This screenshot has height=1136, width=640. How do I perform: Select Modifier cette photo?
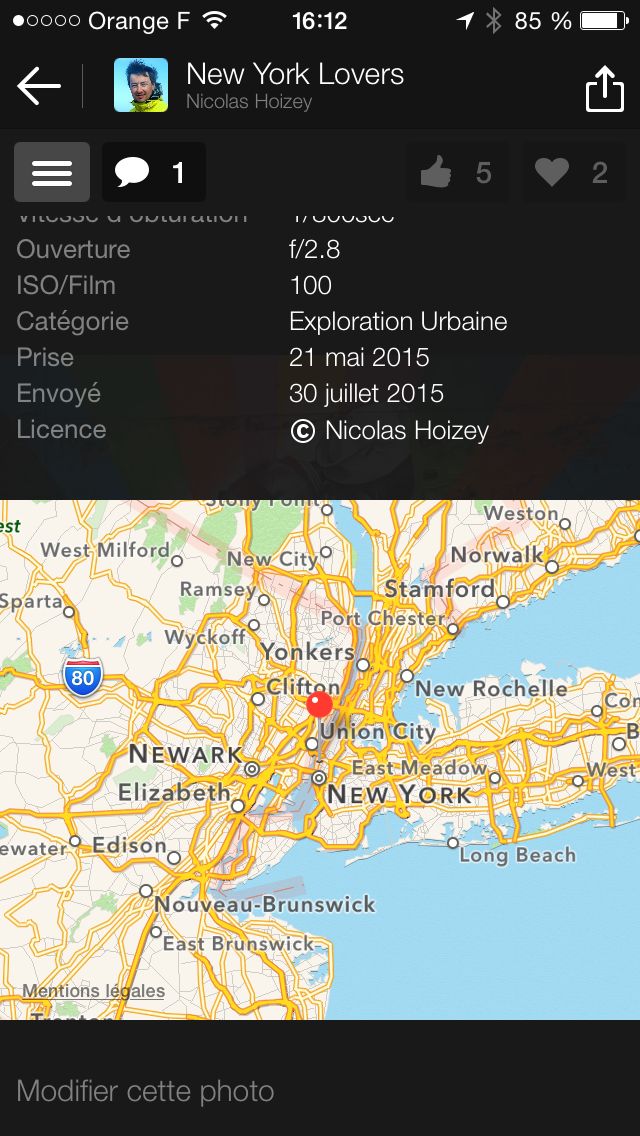(x=145, y=1090)
